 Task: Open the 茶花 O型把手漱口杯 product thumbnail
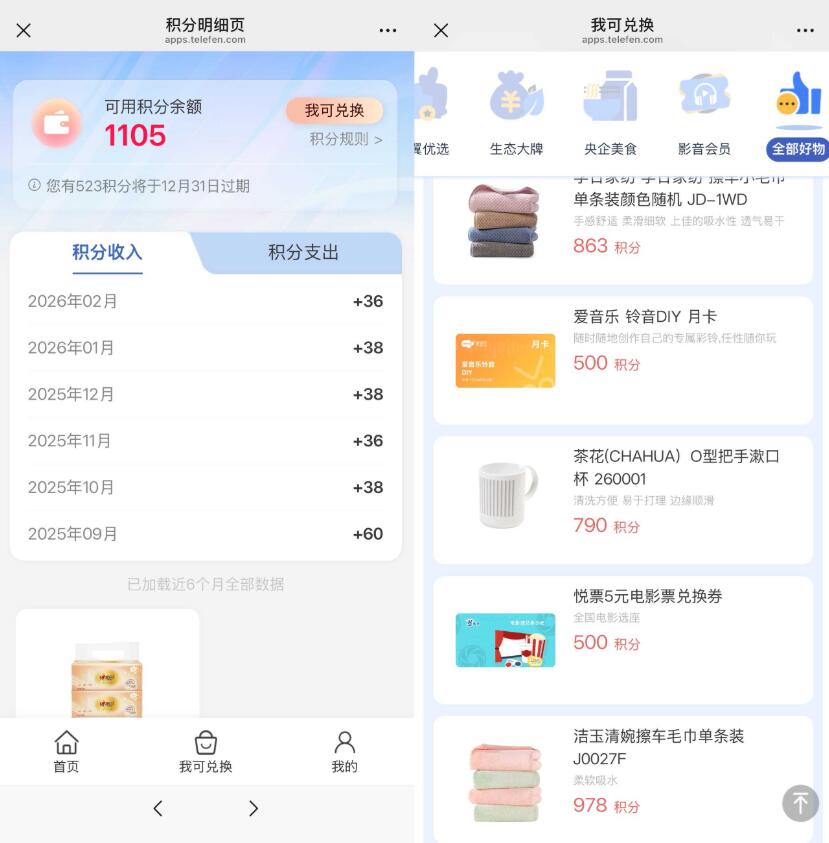(x=505, y=493)
